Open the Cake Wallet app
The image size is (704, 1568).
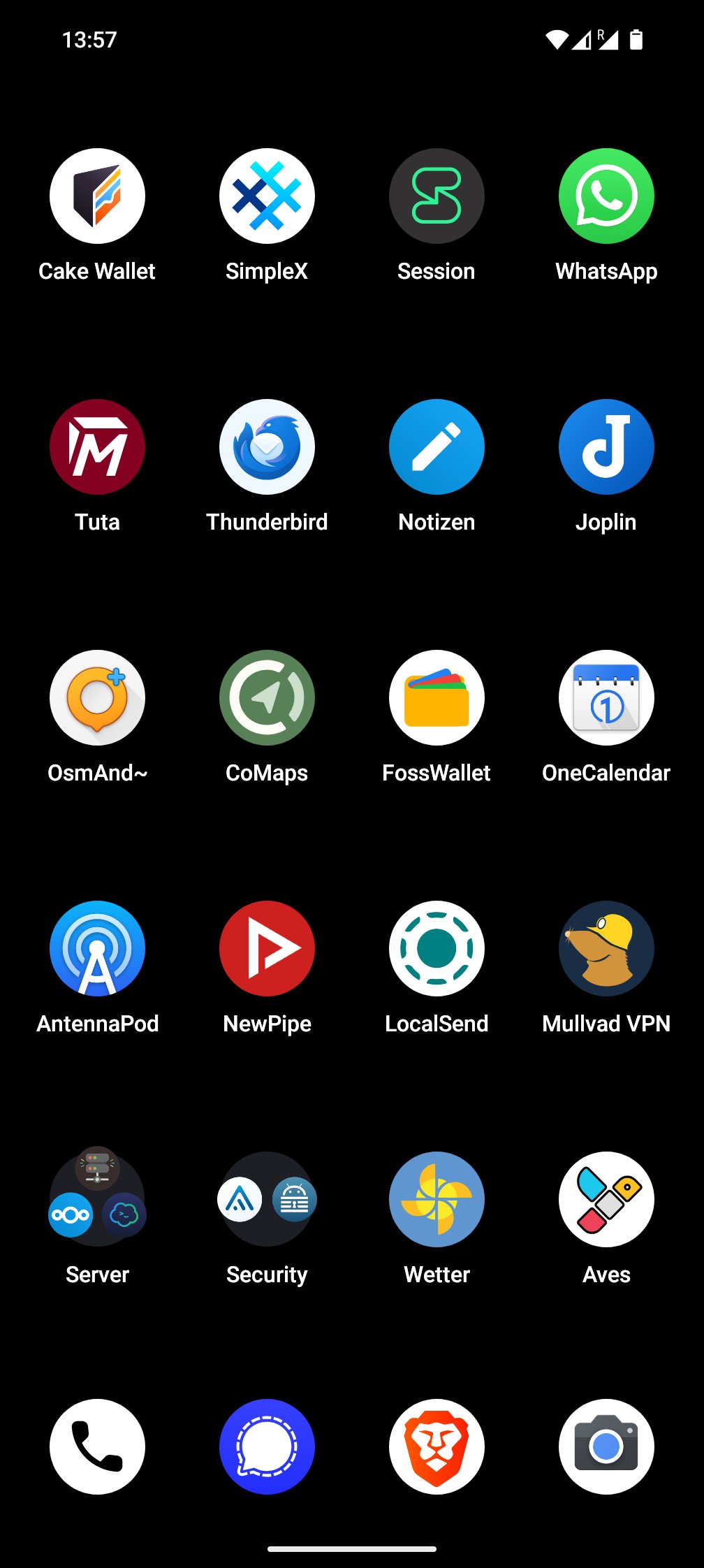click(97, 196)
